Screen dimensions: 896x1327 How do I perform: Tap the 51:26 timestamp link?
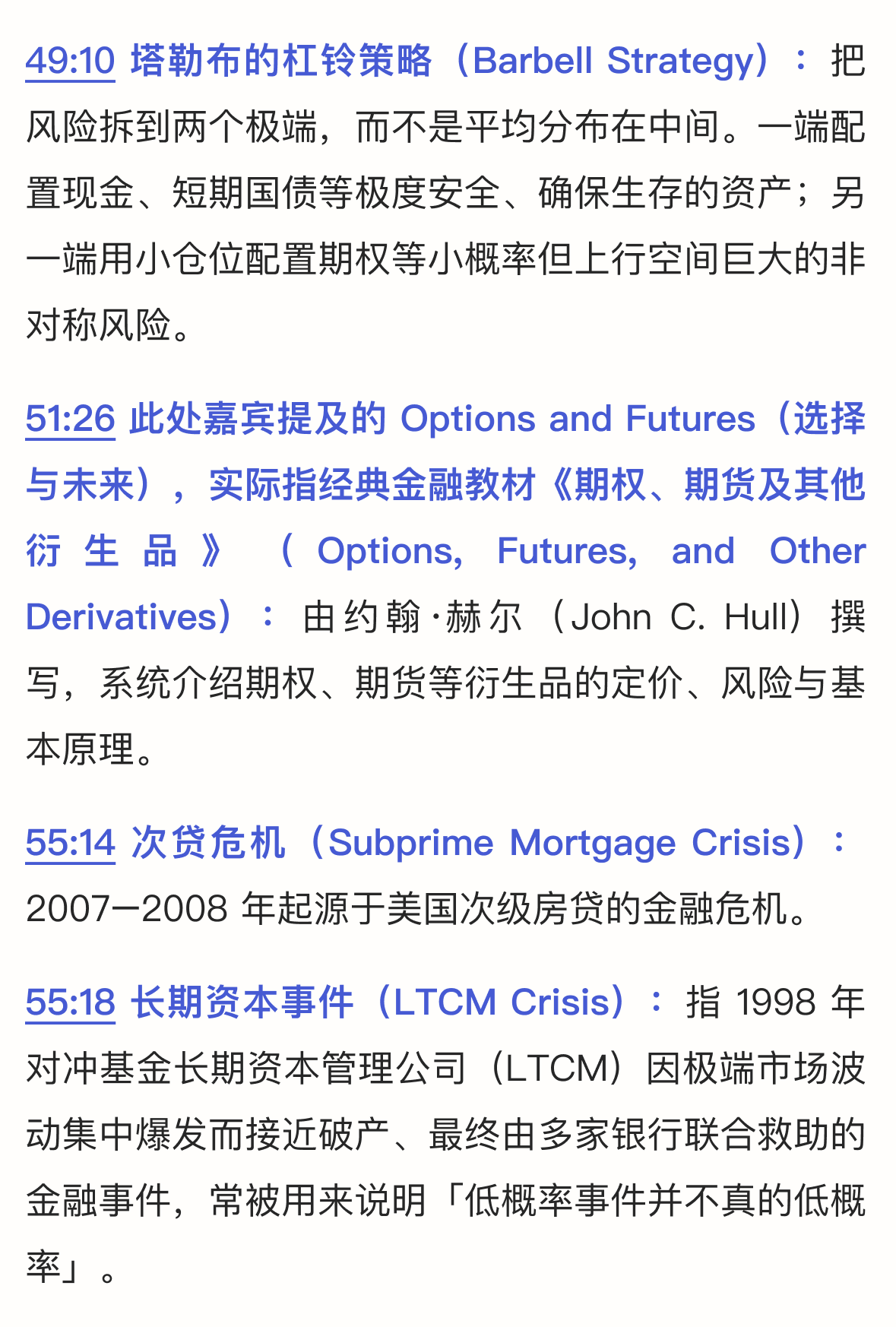pyautogui.click(x=70, y=420)
